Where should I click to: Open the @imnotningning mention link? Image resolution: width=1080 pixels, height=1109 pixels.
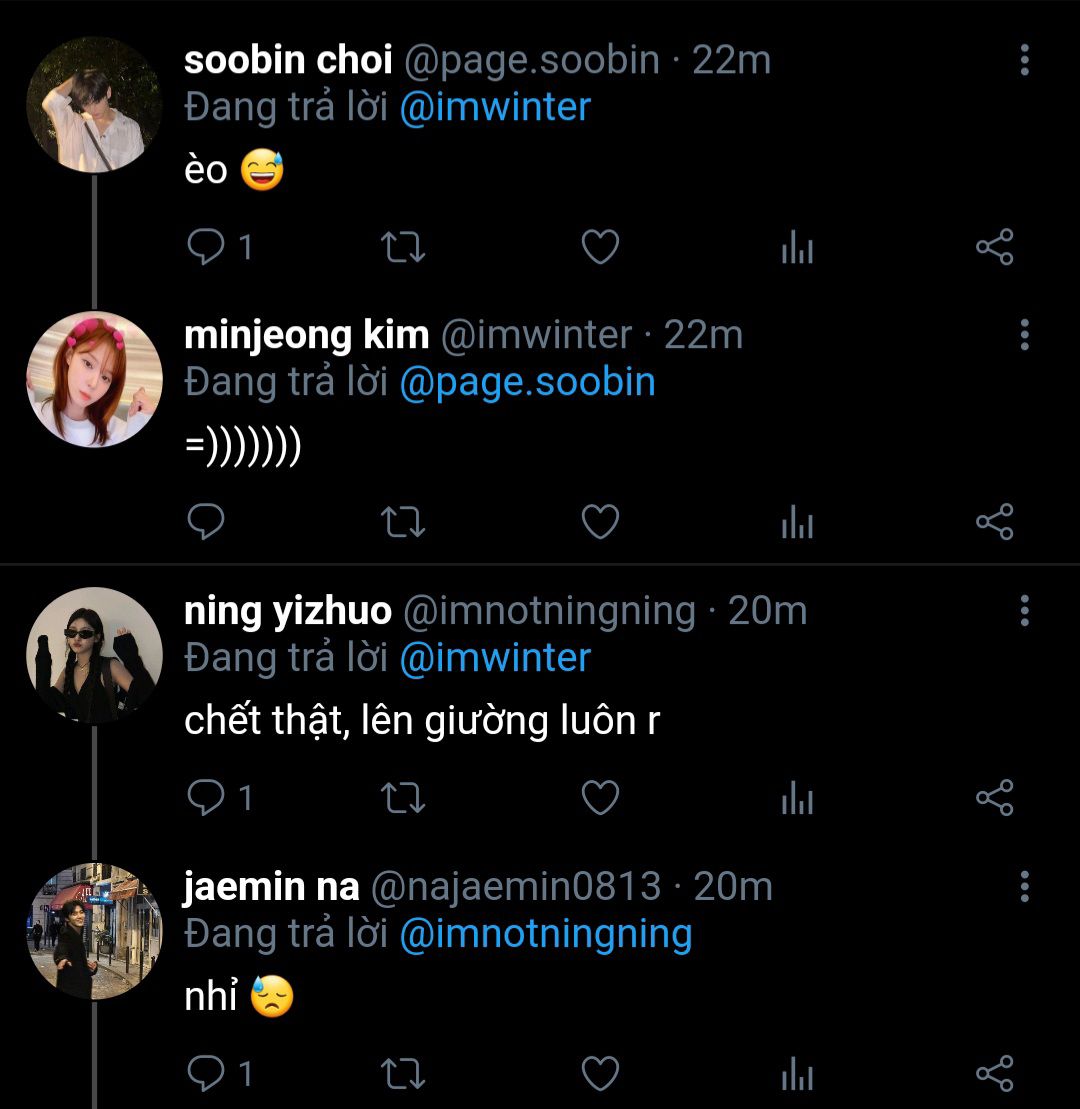(x=545, y=934)
